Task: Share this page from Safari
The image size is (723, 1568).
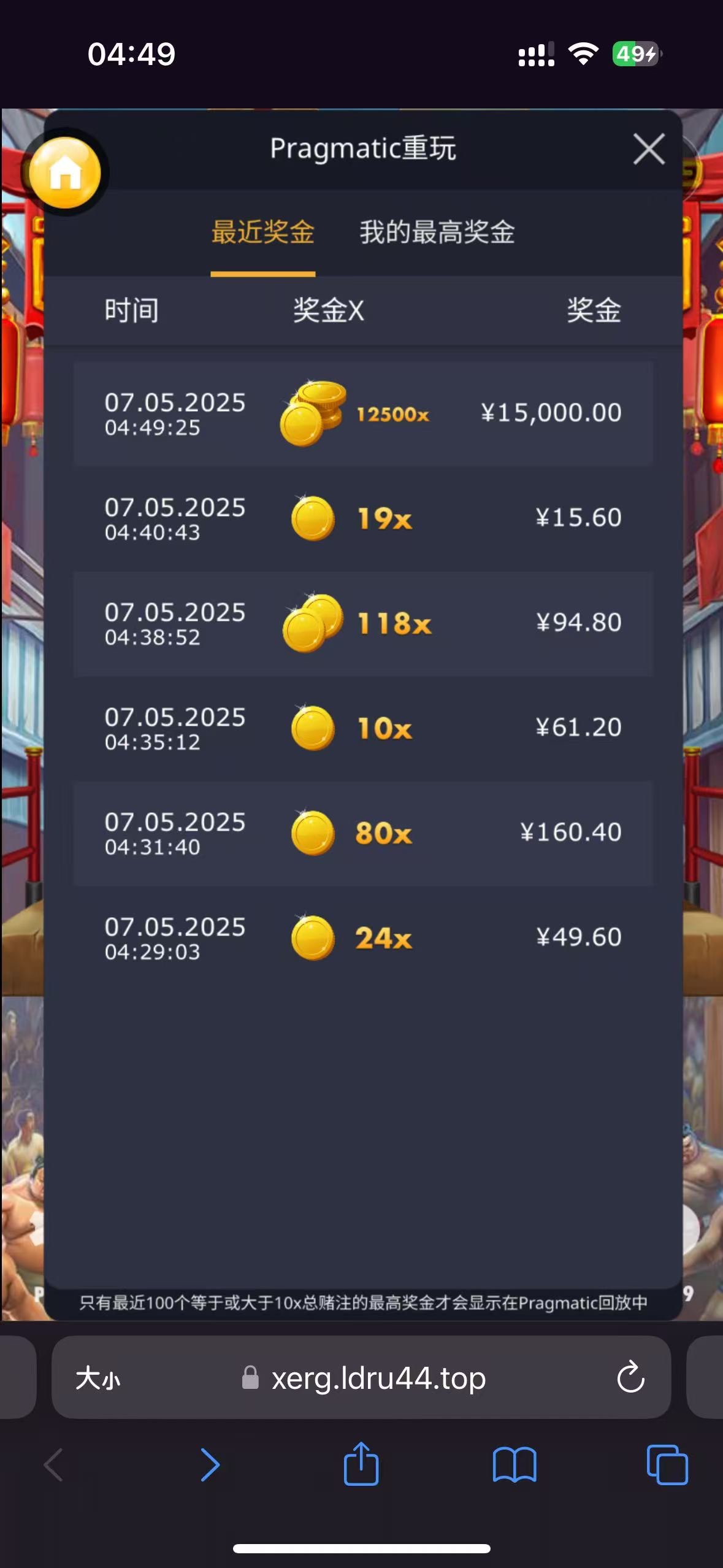Action: [x=361, y=1465]
